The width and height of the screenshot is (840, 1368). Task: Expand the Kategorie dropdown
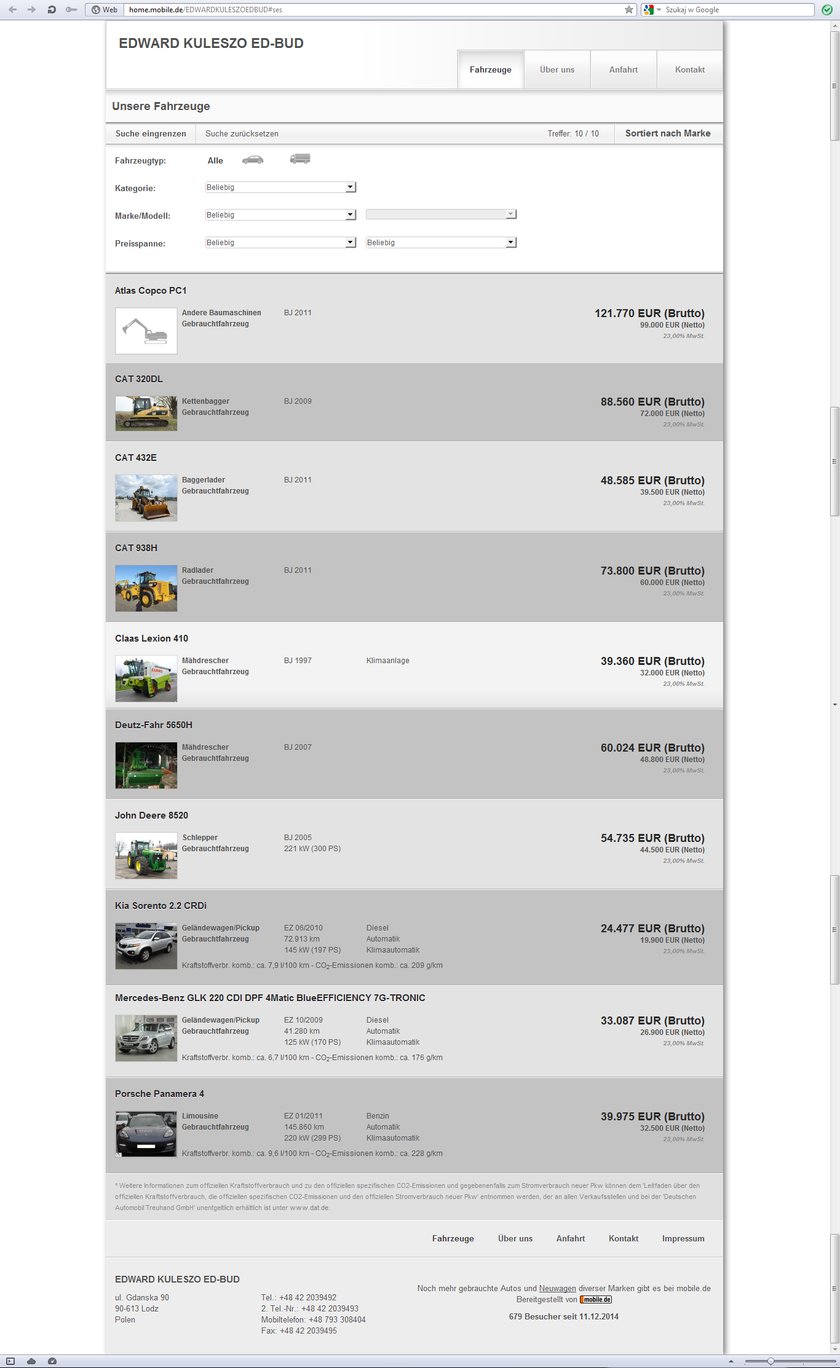pyautogui.click(x=280, y=187)
